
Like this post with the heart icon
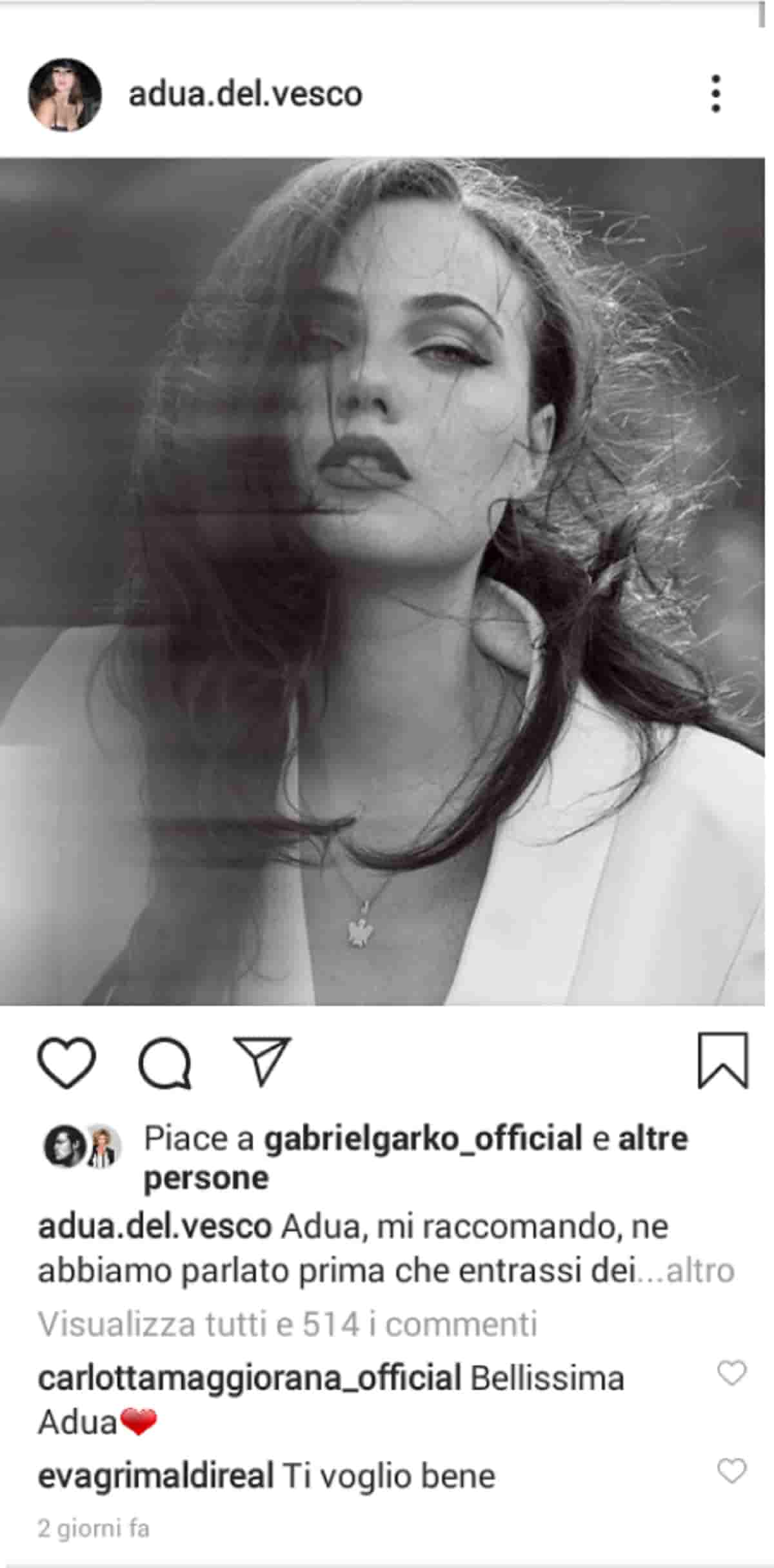66,1062
